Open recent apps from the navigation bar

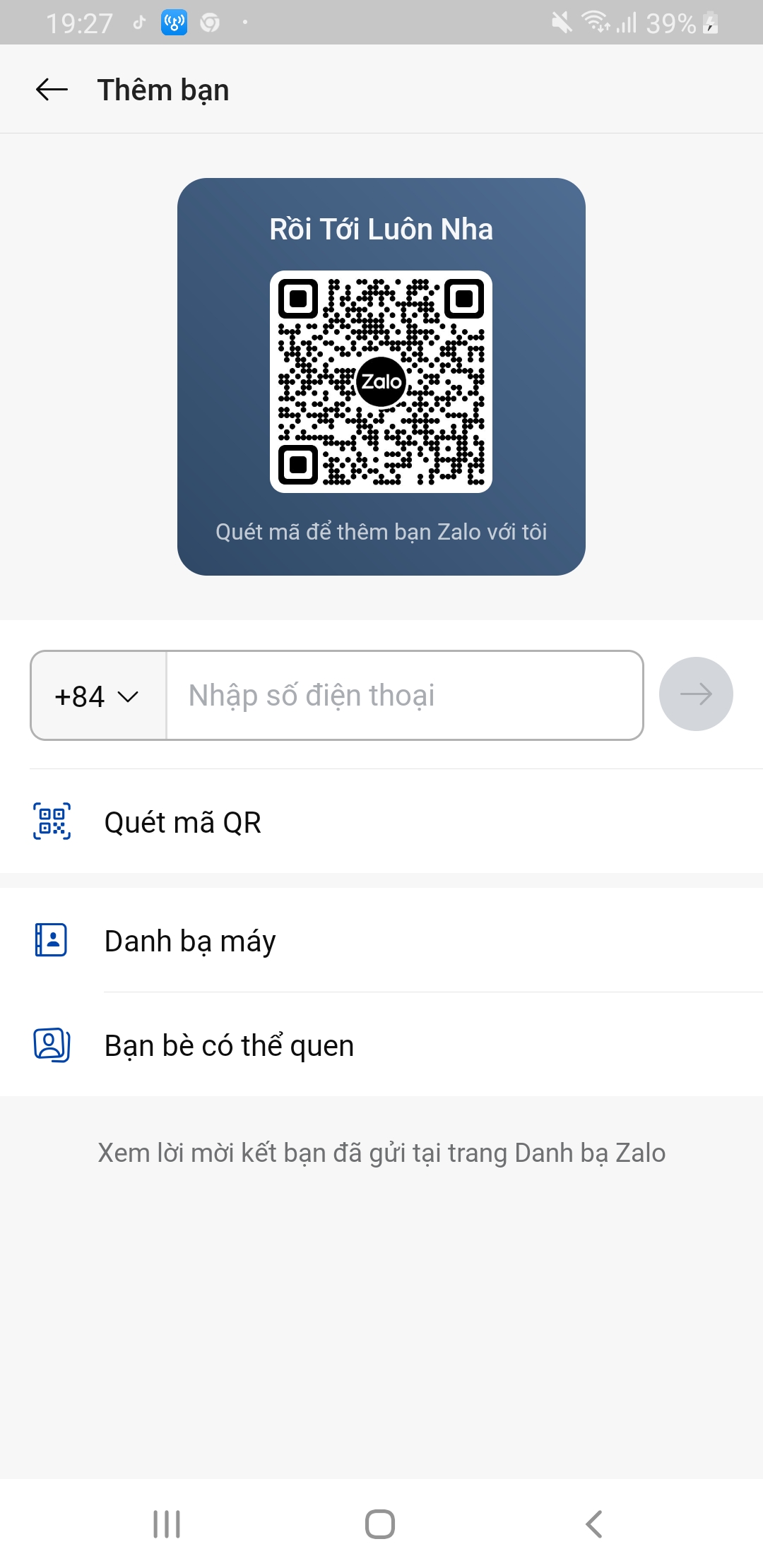[x=167, y=1524]
